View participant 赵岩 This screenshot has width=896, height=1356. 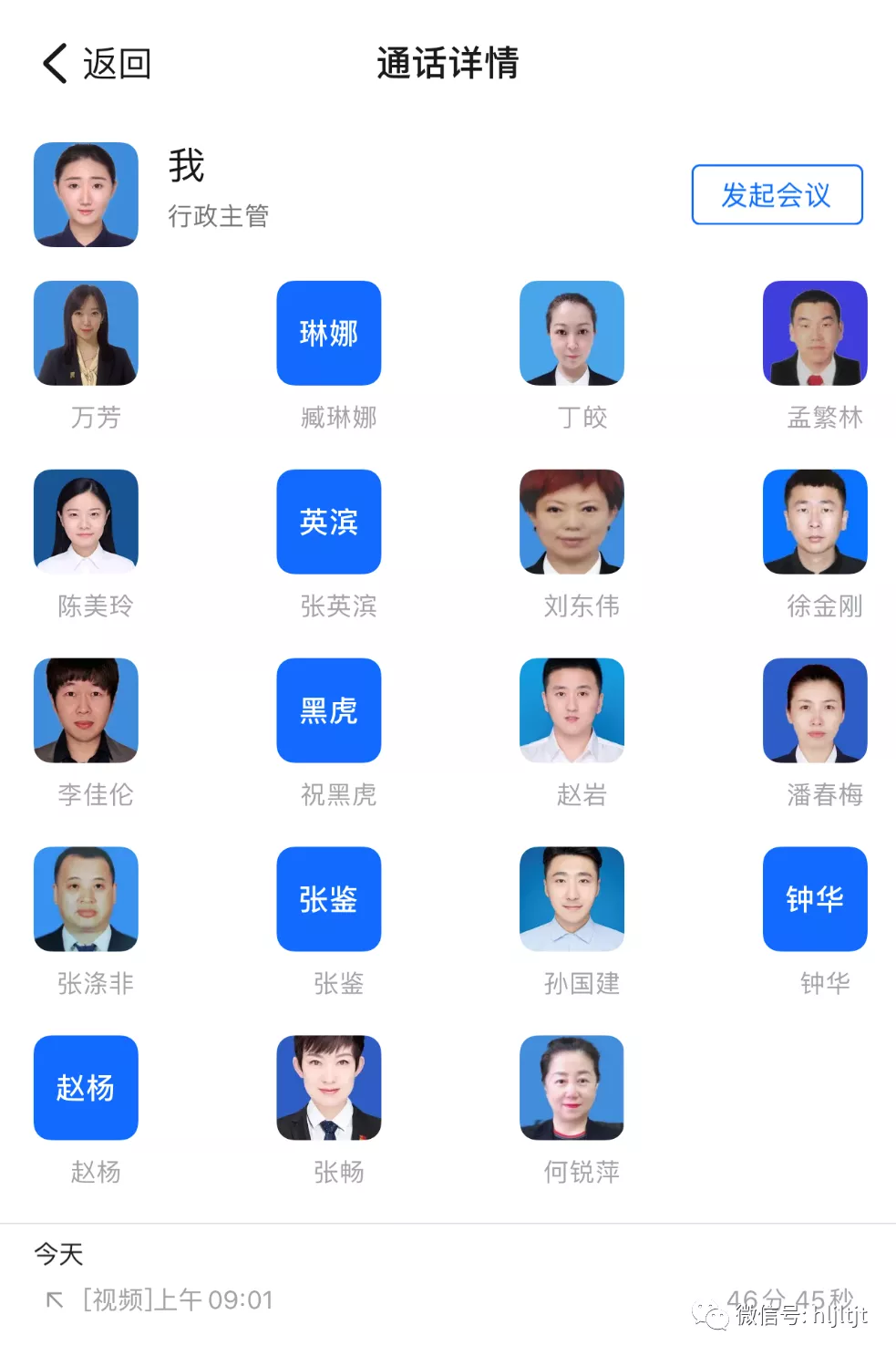pos(572,710)
